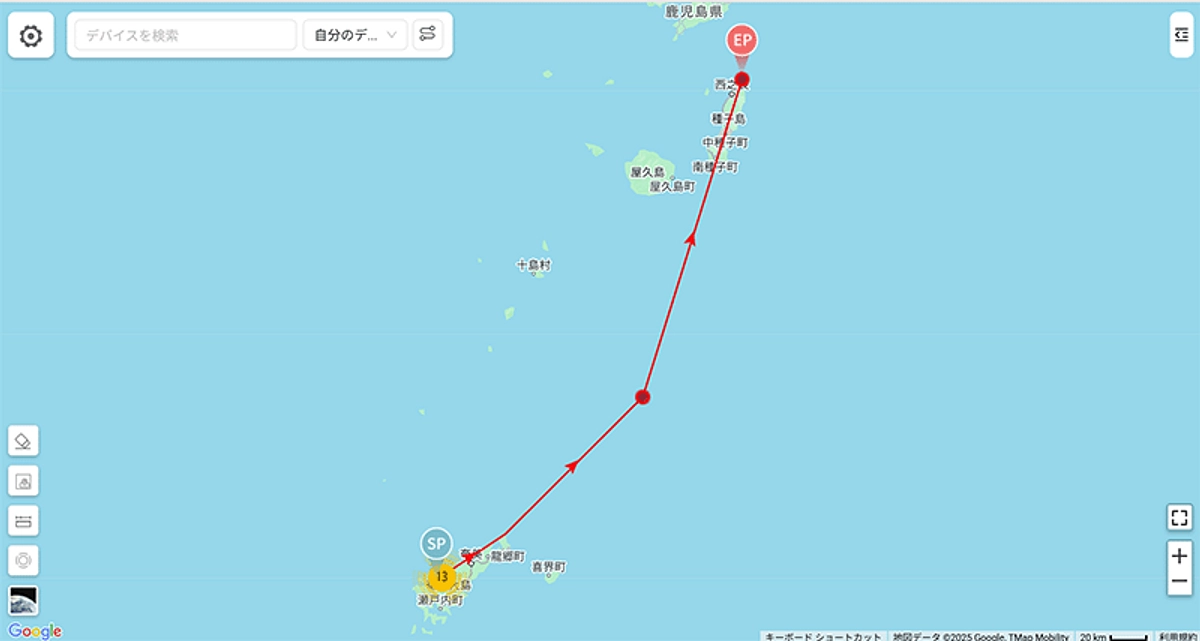Open the 利用規約 terms link

[1176, 636]
